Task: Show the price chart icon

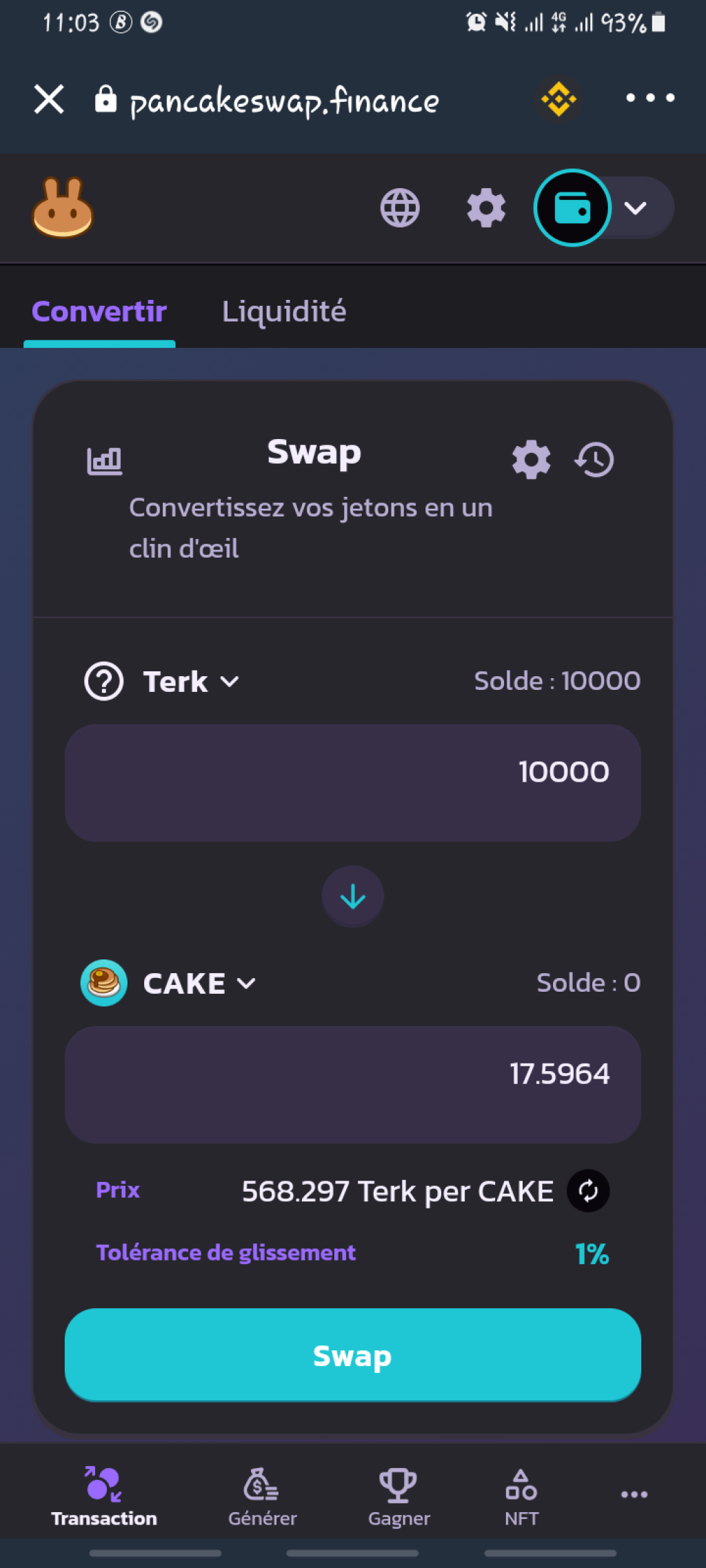Action: coord(104,460)
